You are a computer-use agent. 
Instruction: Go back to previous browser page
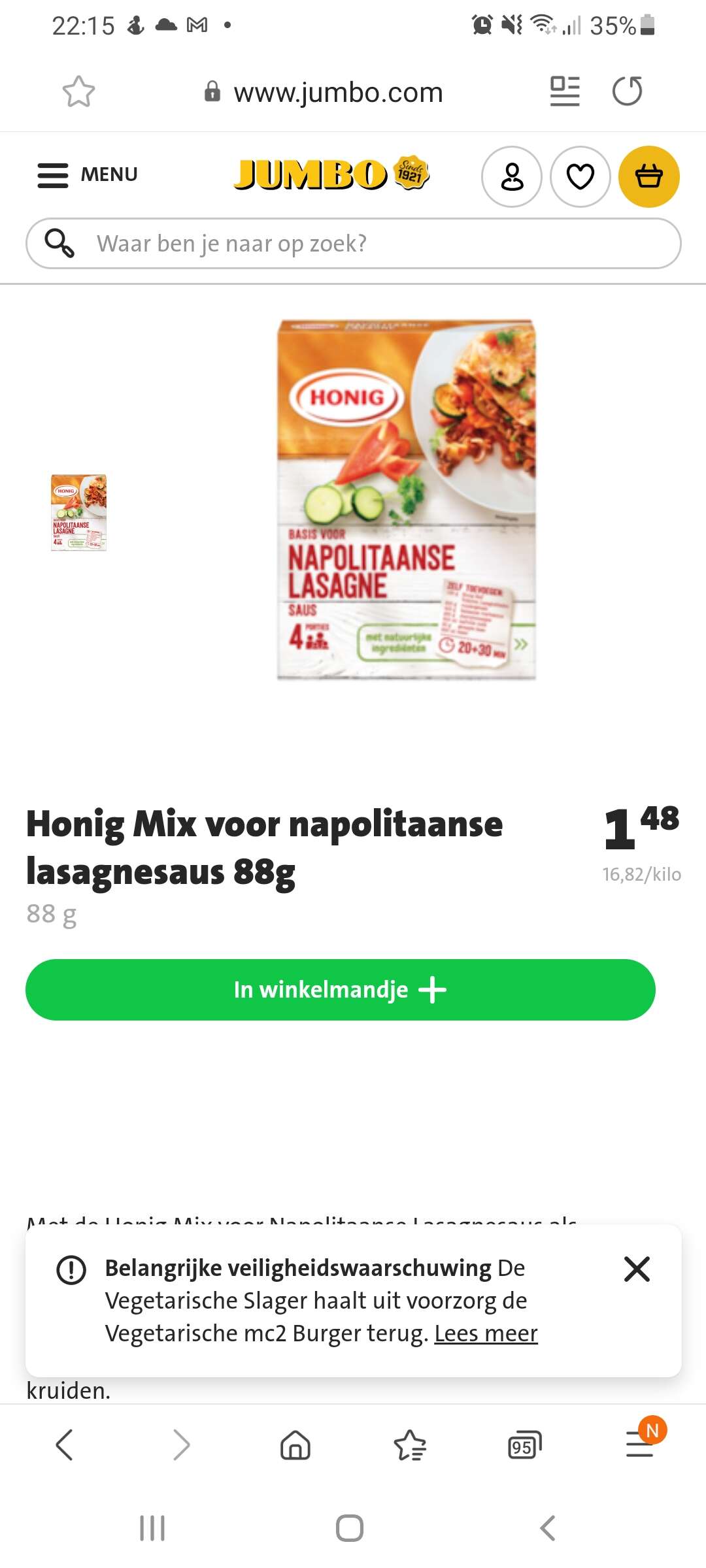[64, 1445]
